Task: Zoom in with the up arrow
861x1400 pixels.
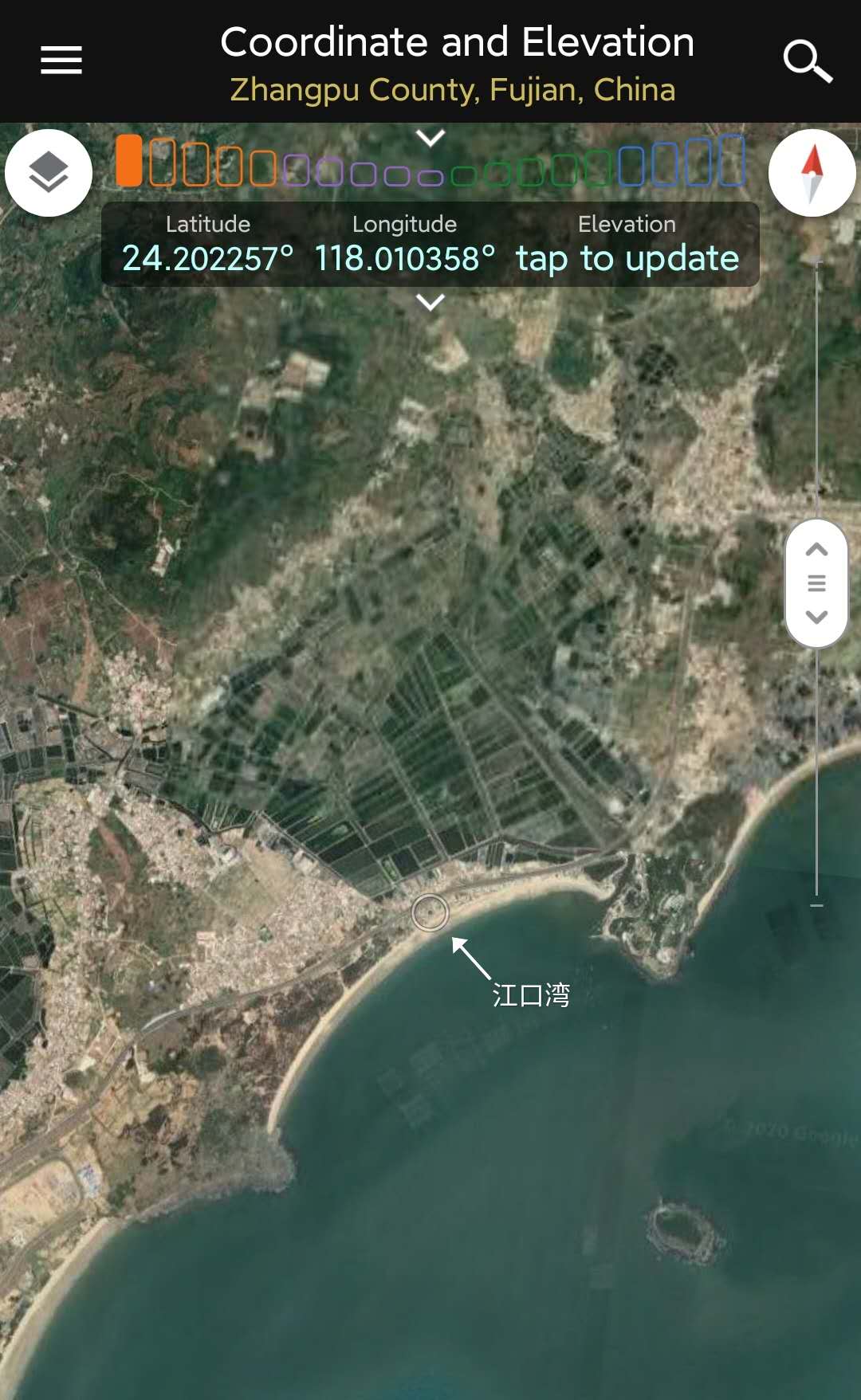Action: coord(816,551)
